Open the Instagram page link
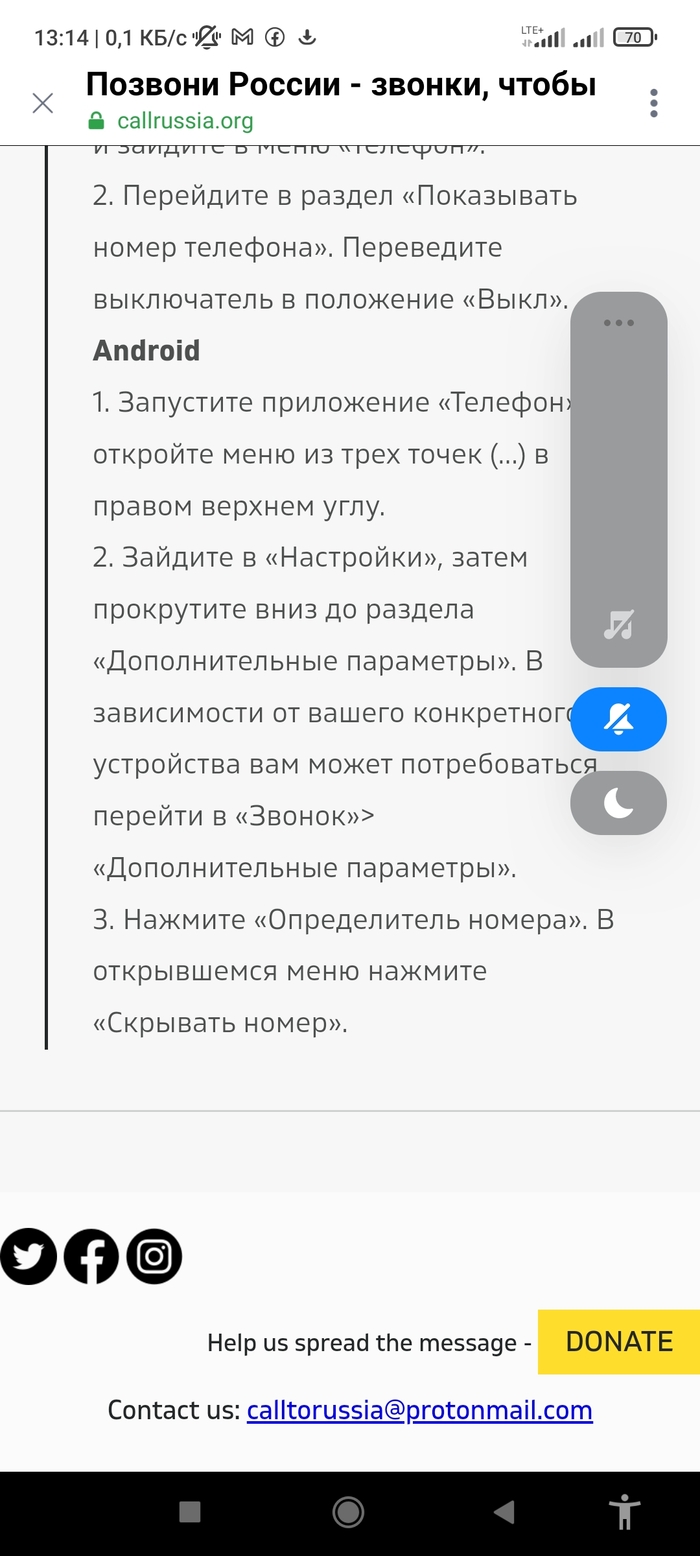This screenshot has width=700, height=1556. (x=154, y=1256)
